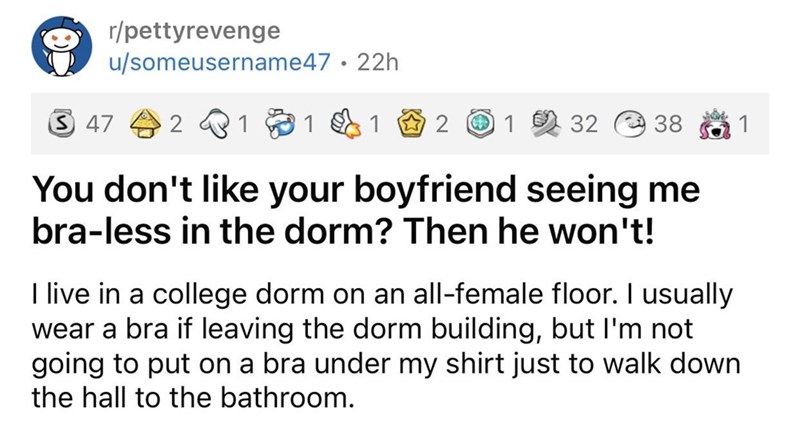Tap the subreddit avatar icon
Screen dimensions: 800x428
click(60, 48)
